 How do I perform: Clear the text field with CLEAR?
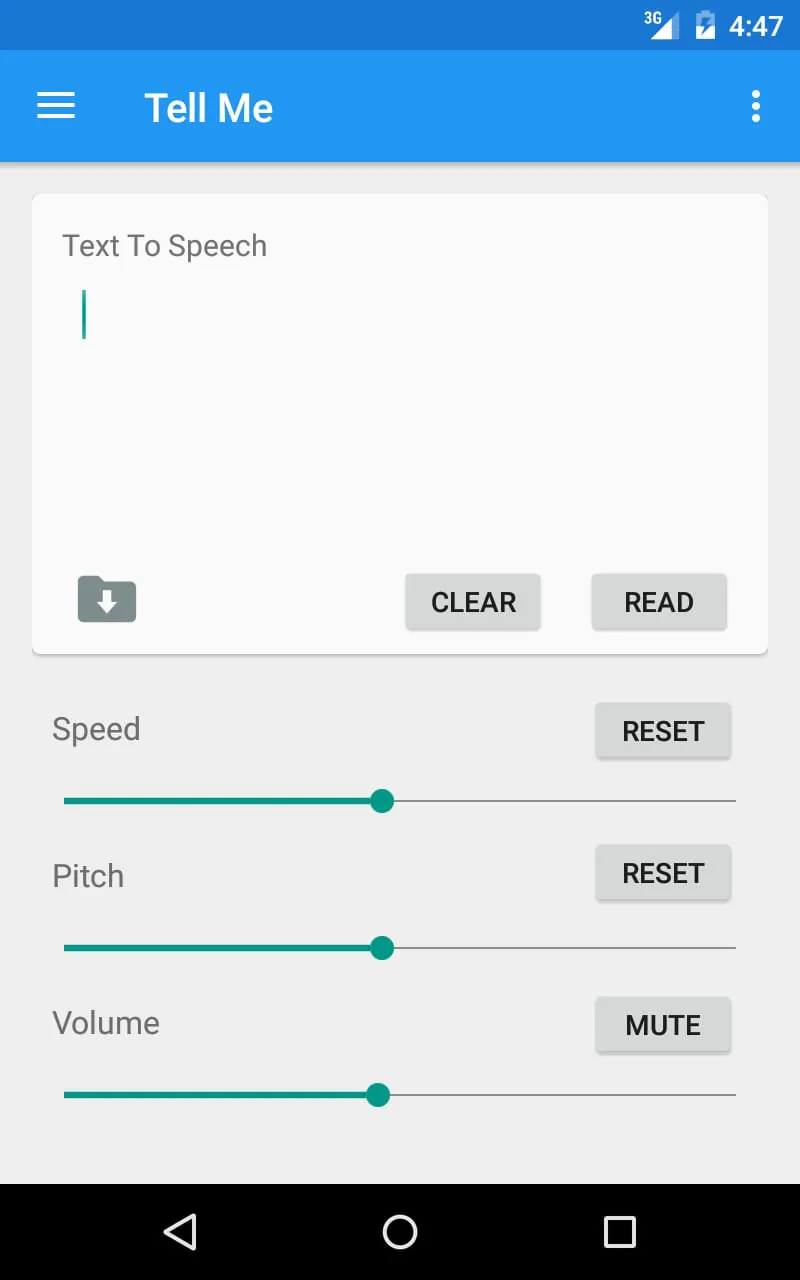click(x=473, y=602)
